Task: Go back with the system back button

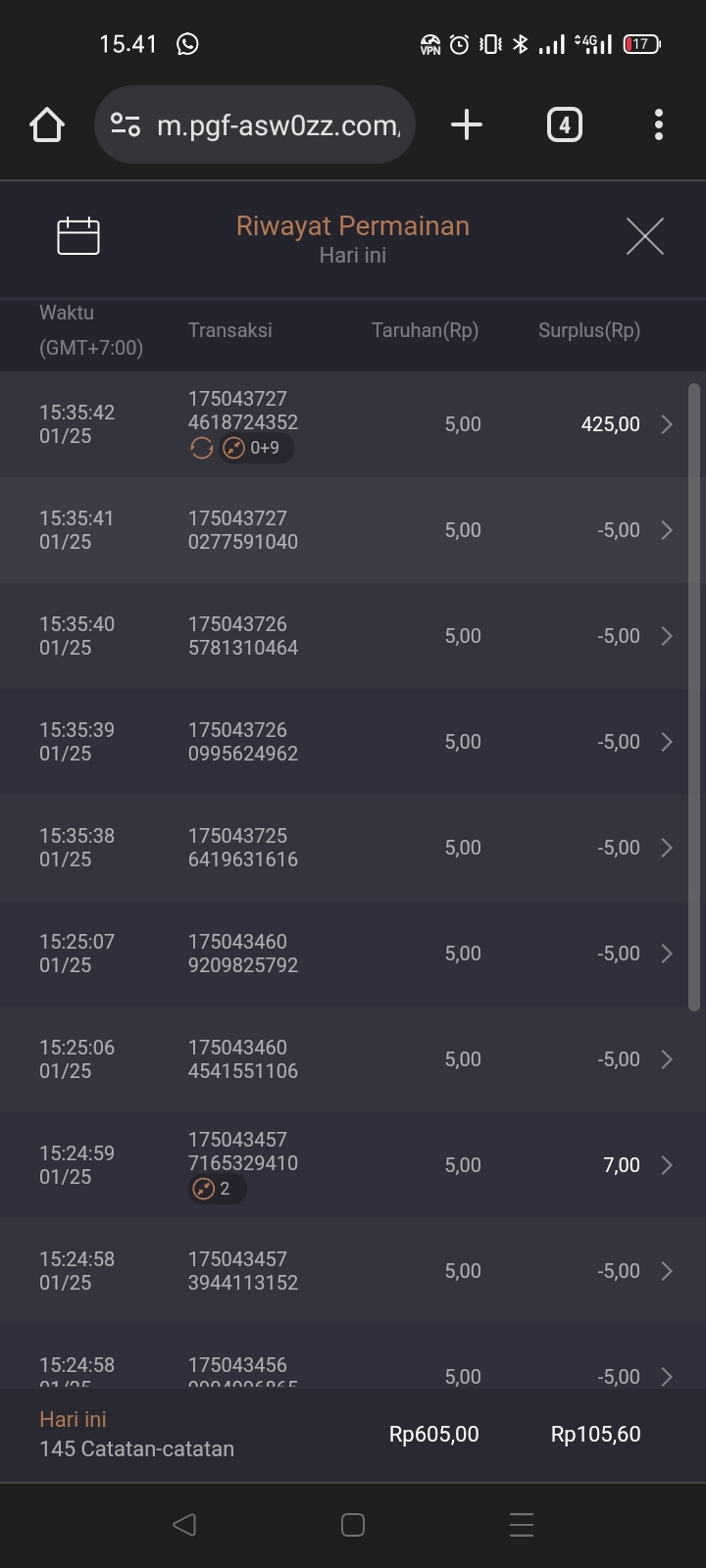Action: click(184, 1524)
